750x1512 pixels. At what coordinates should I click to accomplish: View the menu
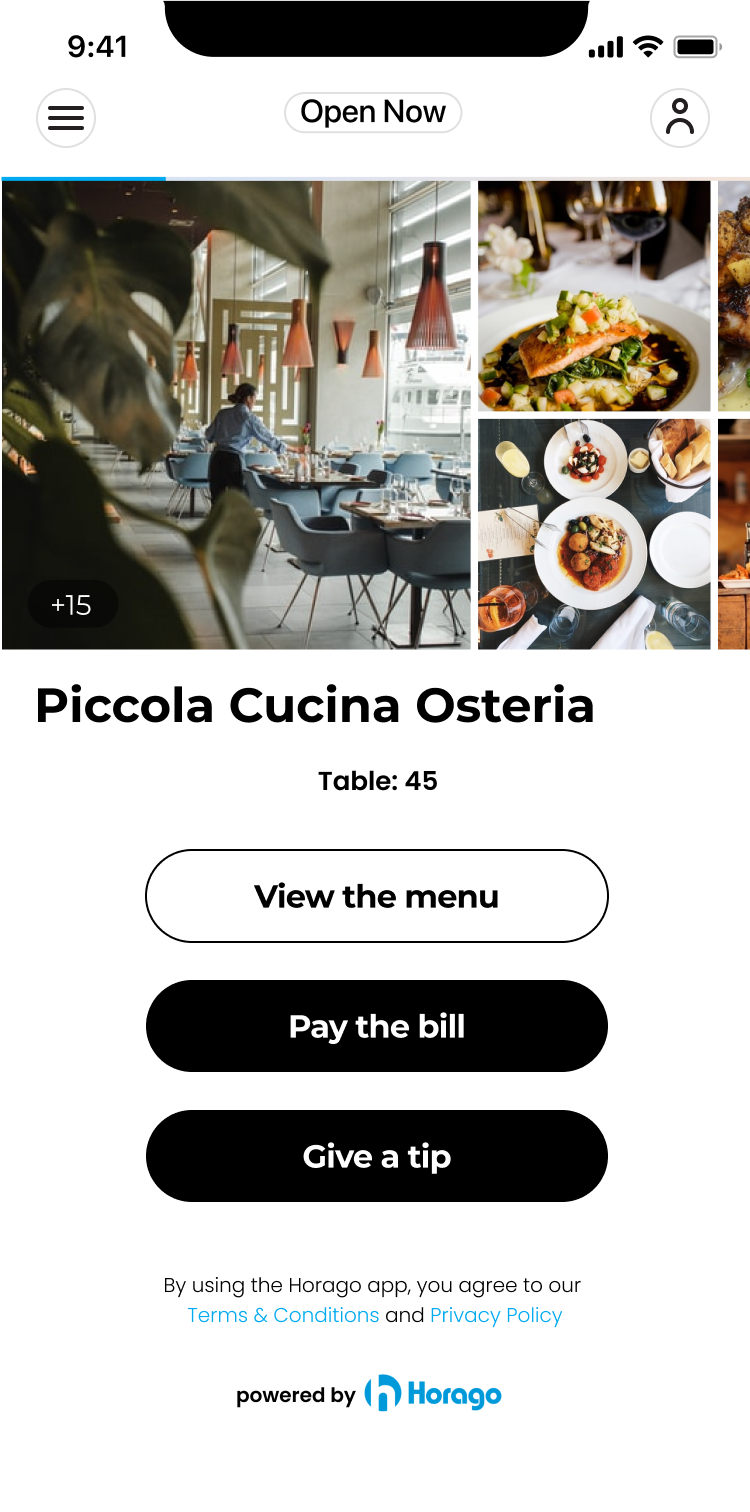click(377, 896)
